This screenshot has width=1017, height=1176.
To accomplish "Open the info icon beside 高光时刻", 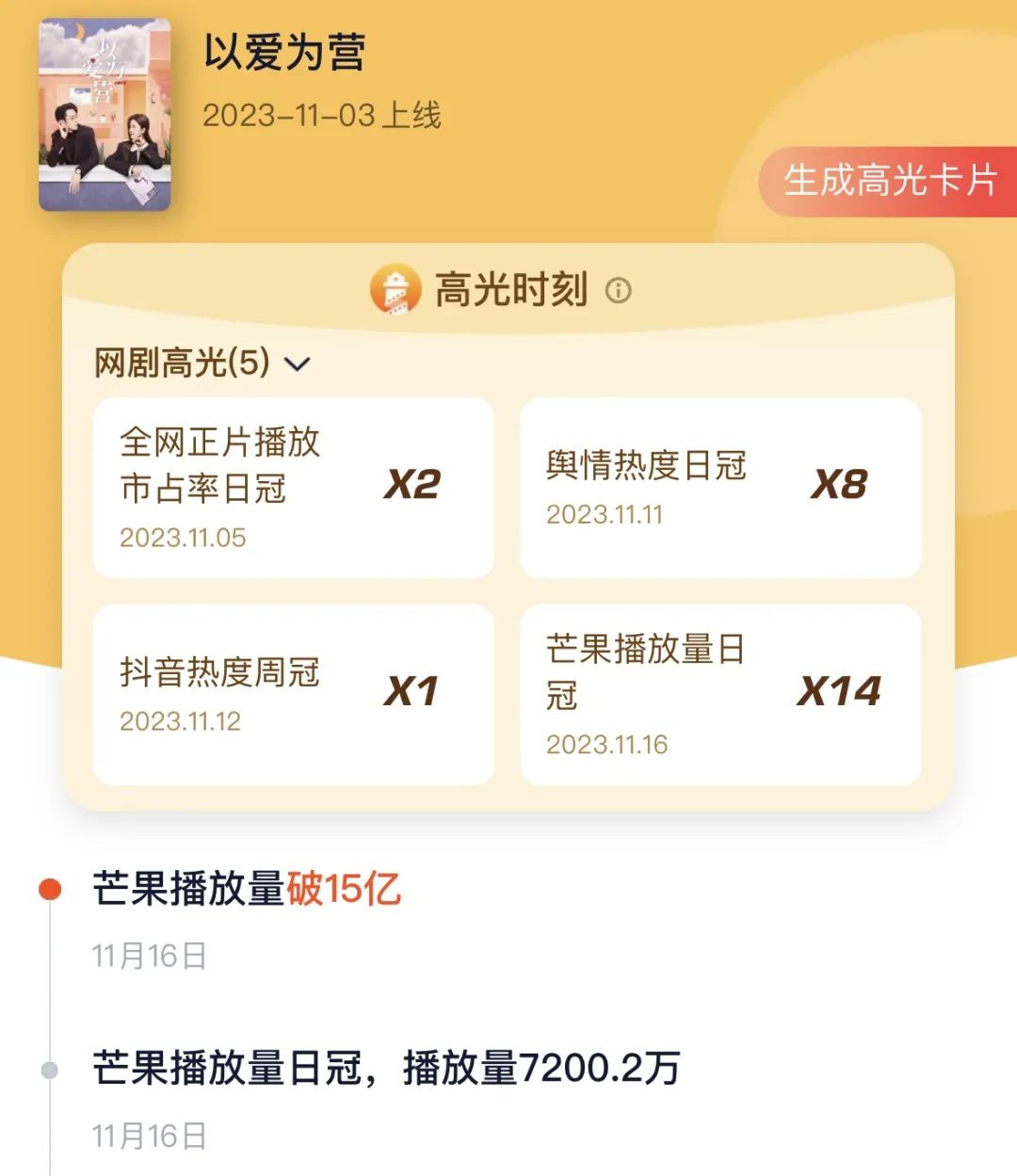I will [619, 290].
